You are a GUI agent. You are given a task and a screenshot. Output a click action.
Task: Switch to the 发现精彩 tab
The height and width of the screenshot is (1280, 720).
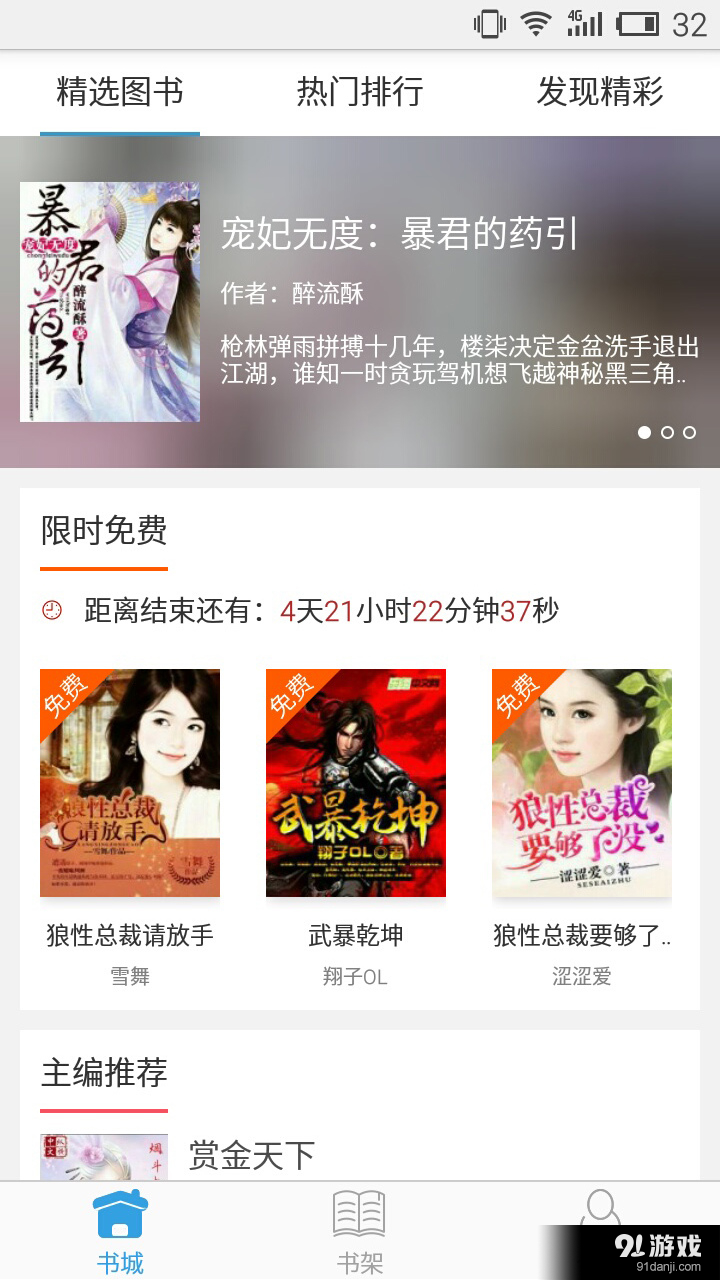coord(600,92)
